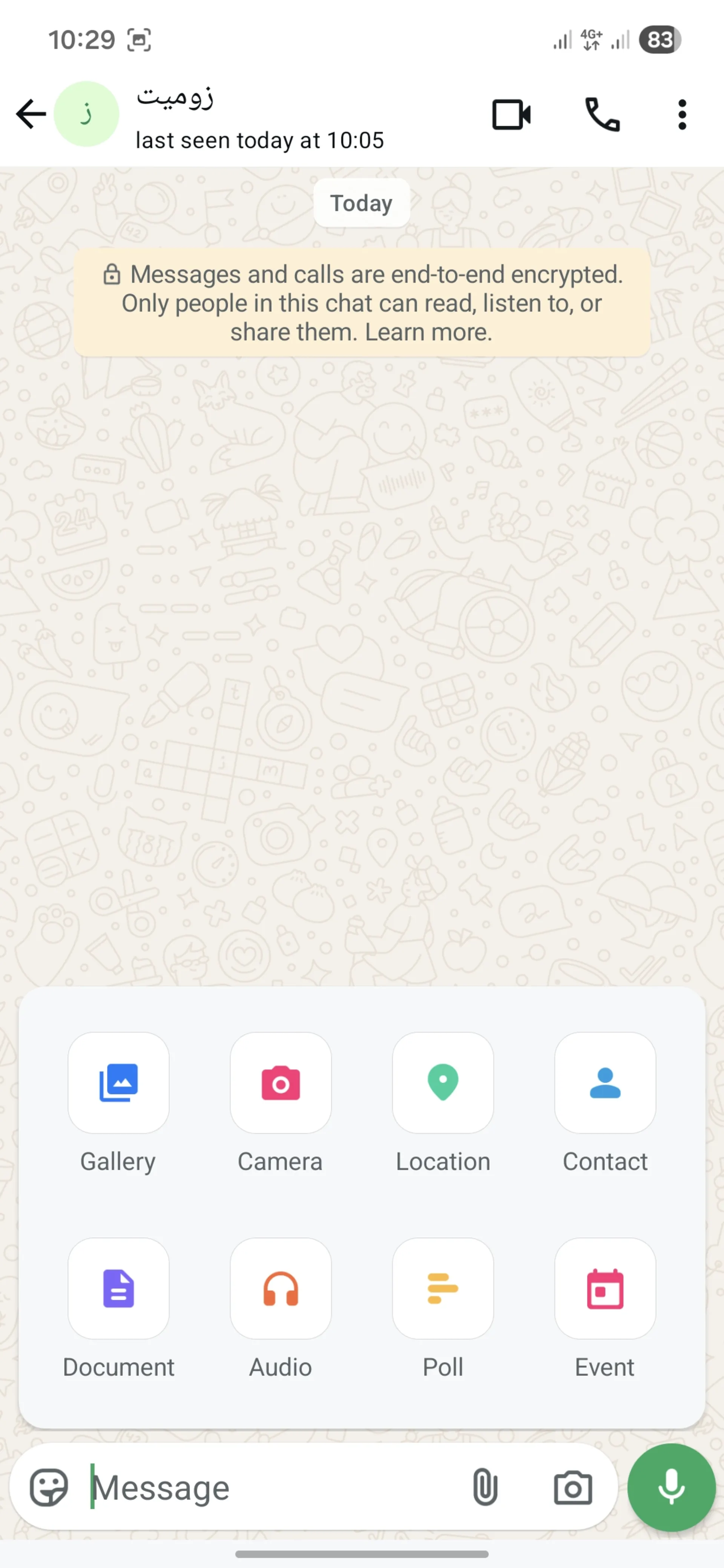This screenshot has height=1568, width=724.
Task: Attach a Document
Action: coord(118,1289)
